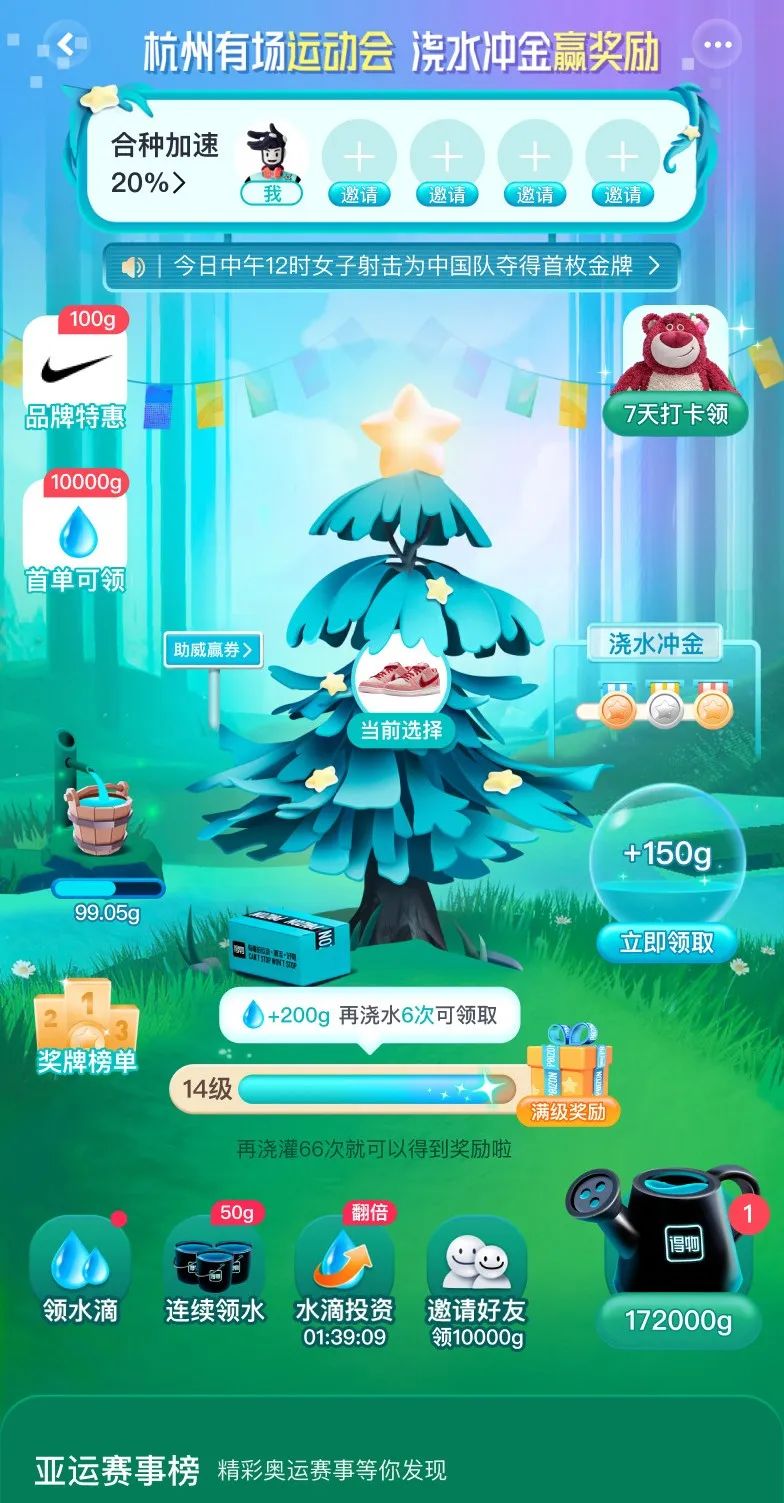Tap the 助威赢券 sign
Screen dimensions: 784x1503
[x=212, y=651]
